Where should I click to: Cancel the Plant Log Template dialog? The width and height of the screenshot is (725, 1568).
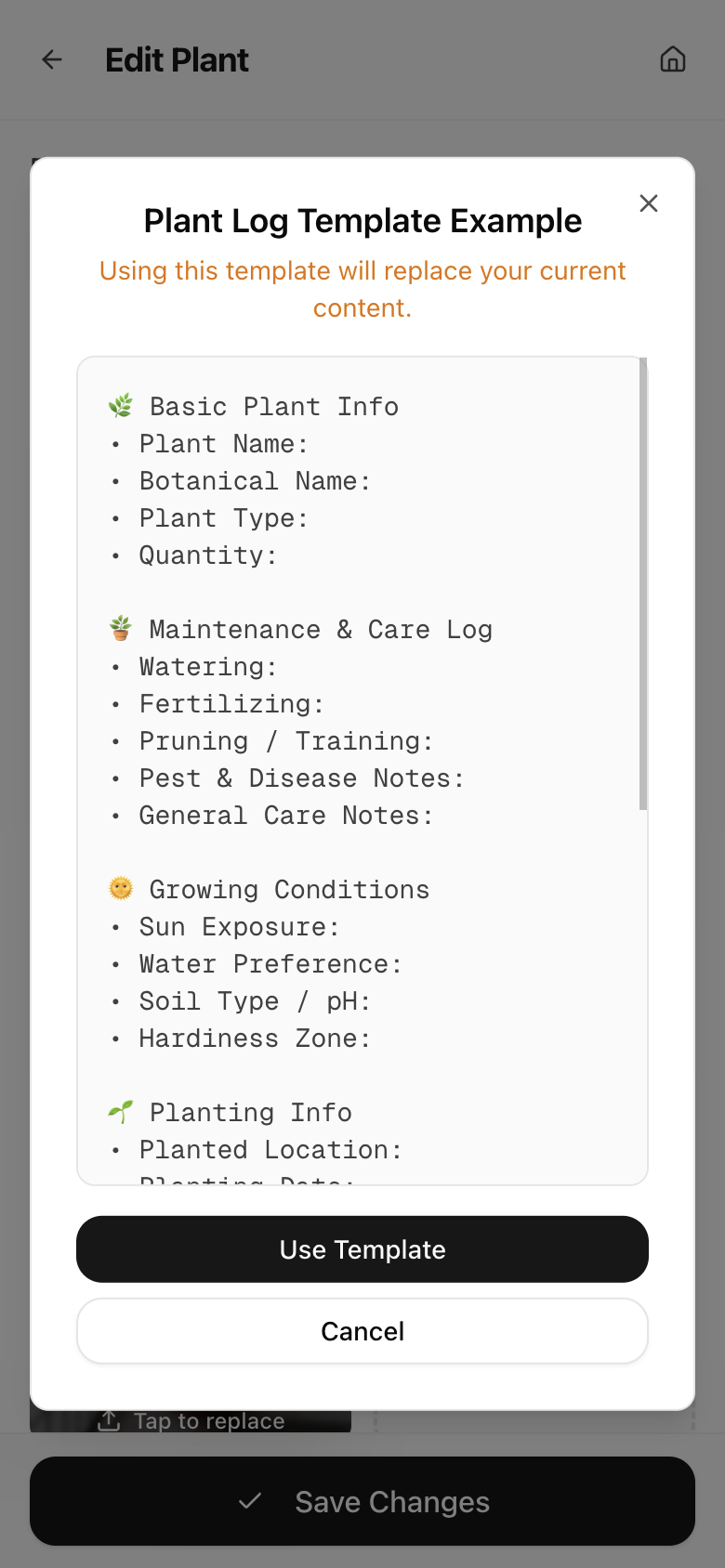pos(362,1330)
